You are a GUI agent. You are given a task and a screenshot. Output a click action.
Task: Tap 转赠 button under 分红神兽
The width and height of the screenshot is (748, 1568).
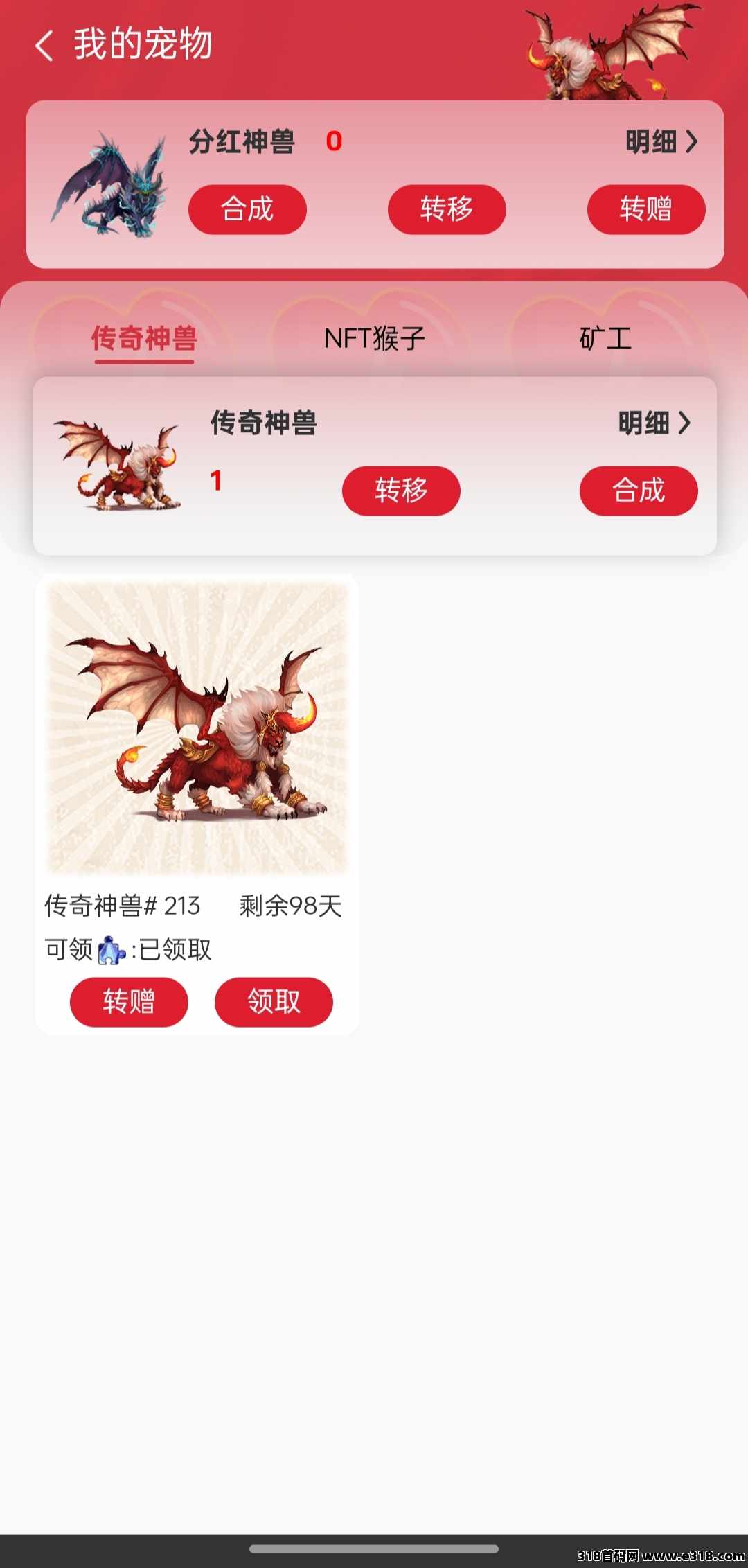[645, 209]
